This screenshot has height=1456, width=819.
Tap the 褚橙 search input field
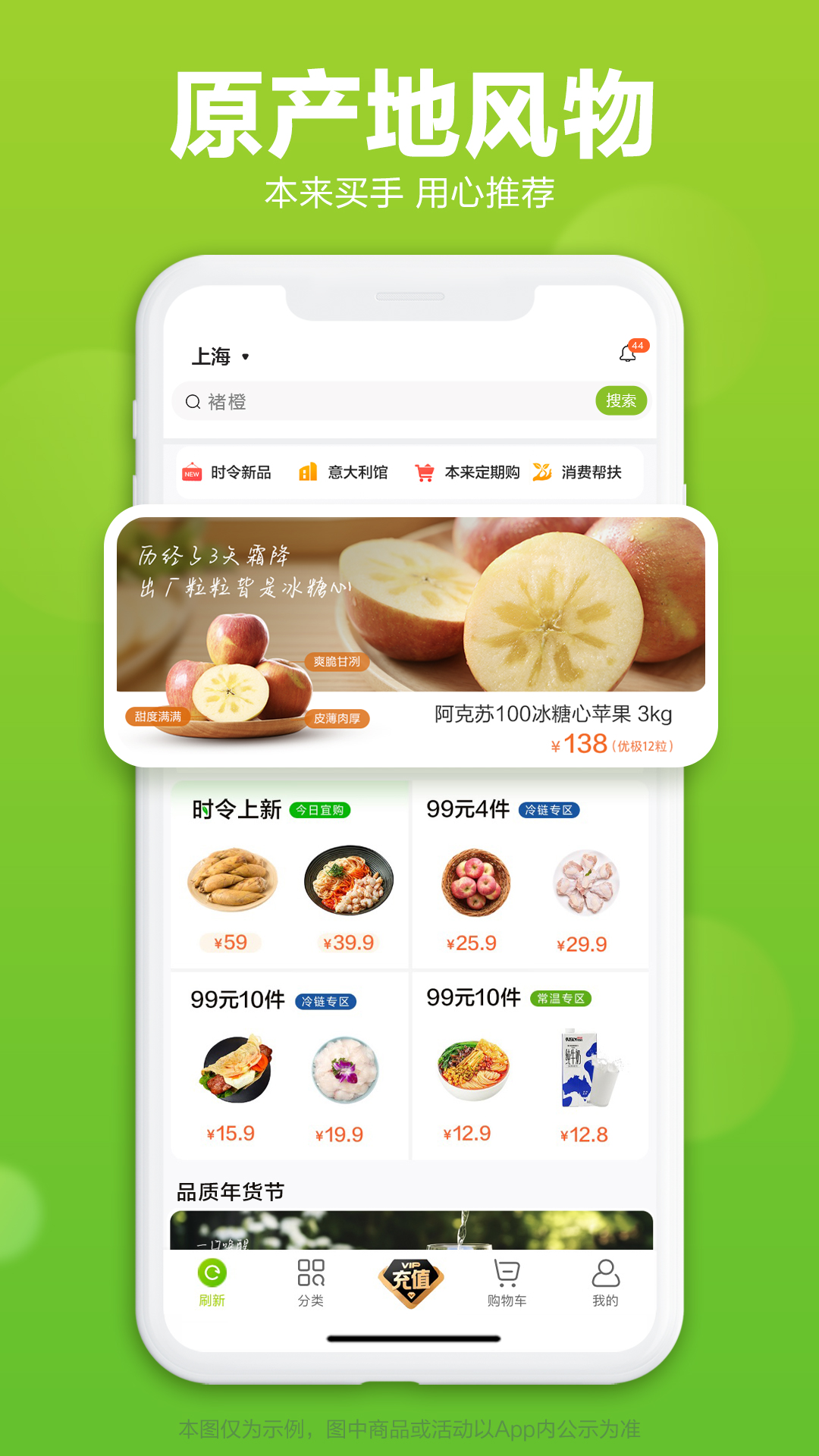click(x=341, y=403)
